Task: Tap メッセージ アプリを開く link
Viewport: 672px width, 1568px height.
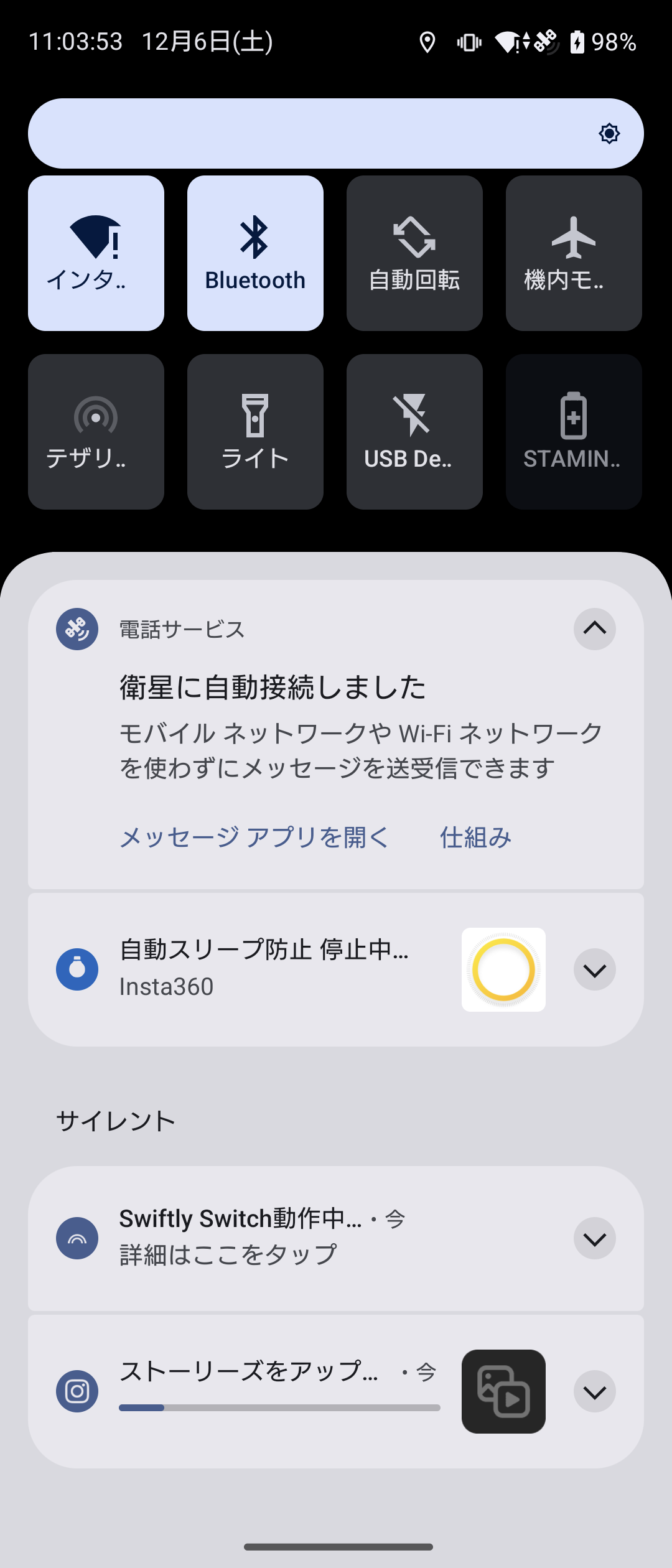Action: pos(254,838)
